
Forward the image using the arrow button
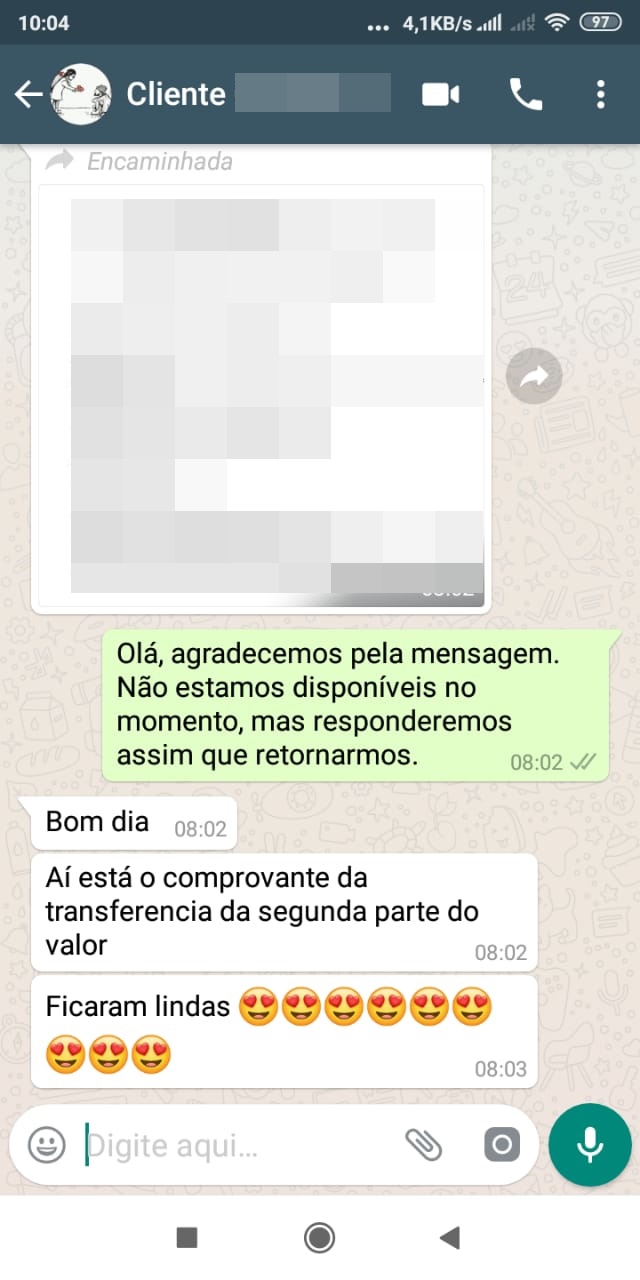(x=534, y=377)
